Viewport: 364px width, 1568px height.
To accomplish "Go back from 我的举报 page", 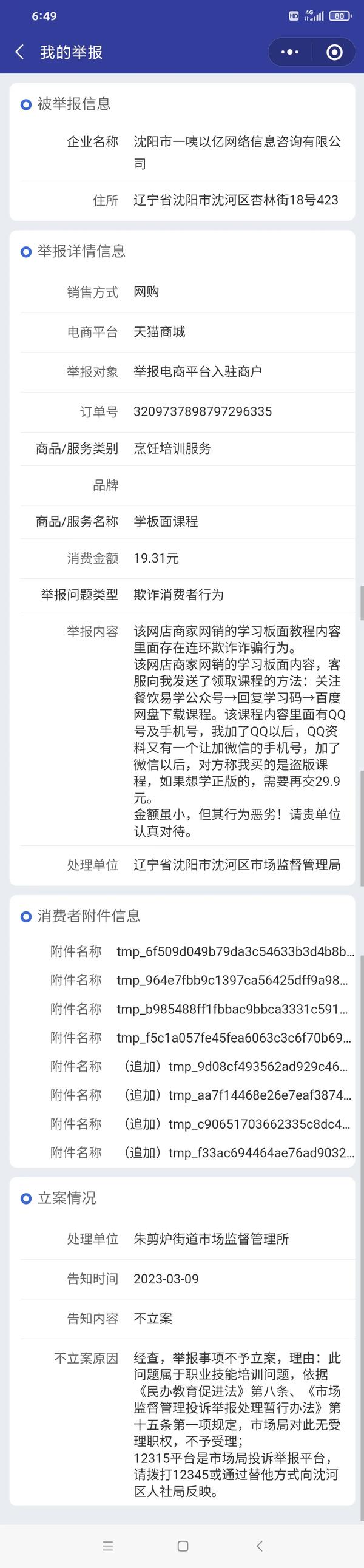I will tap(19, 52).
